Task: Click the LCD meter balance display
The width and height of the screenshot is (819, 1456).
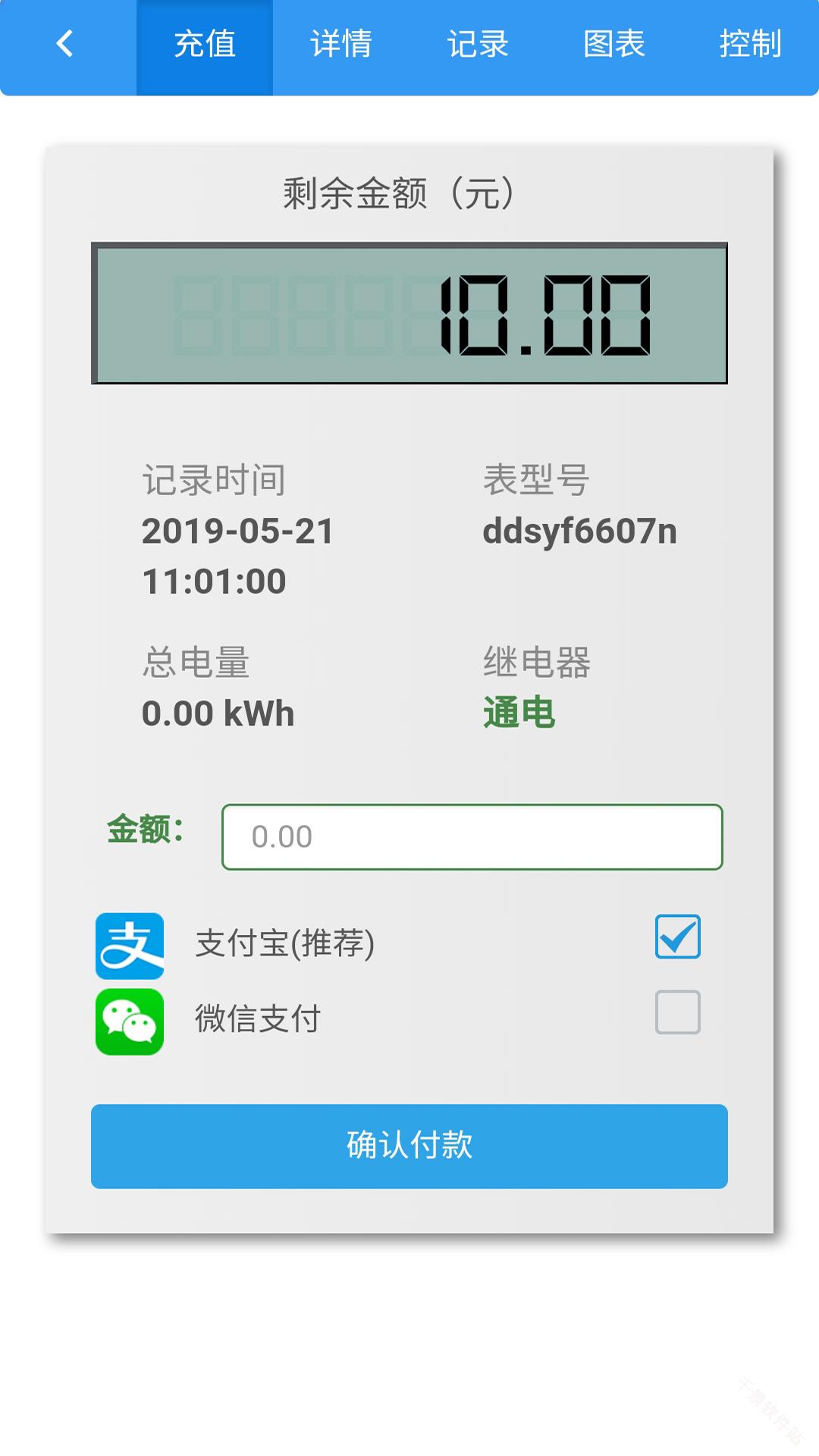Action: click(409, 313)
